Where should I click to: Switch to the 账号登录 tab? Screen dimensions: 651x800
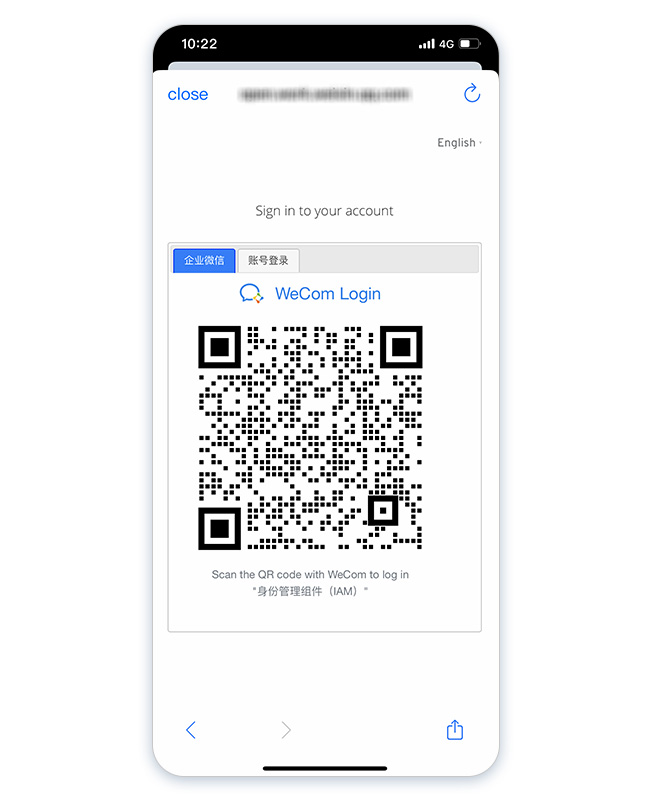click(x=268, y=261)
